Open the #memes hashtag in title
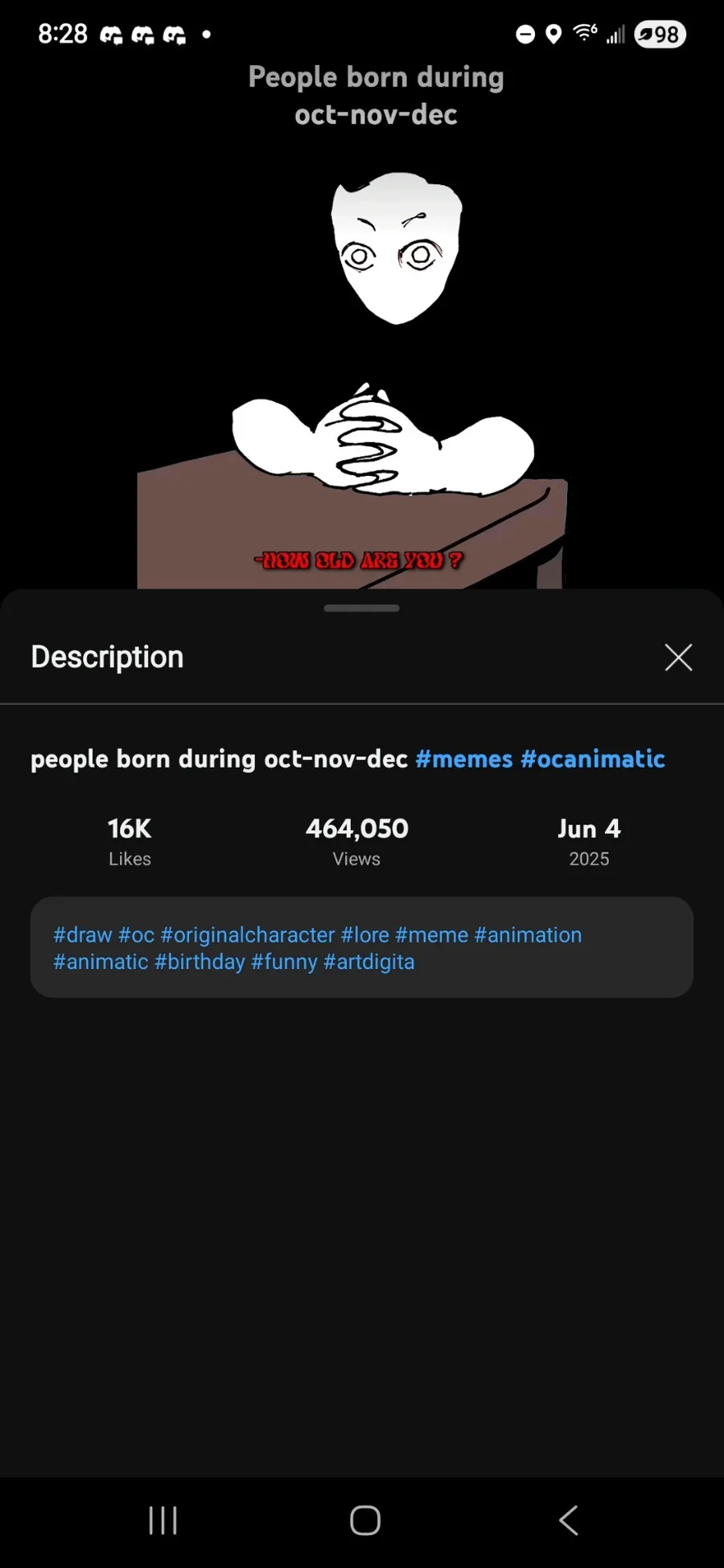 464,759
